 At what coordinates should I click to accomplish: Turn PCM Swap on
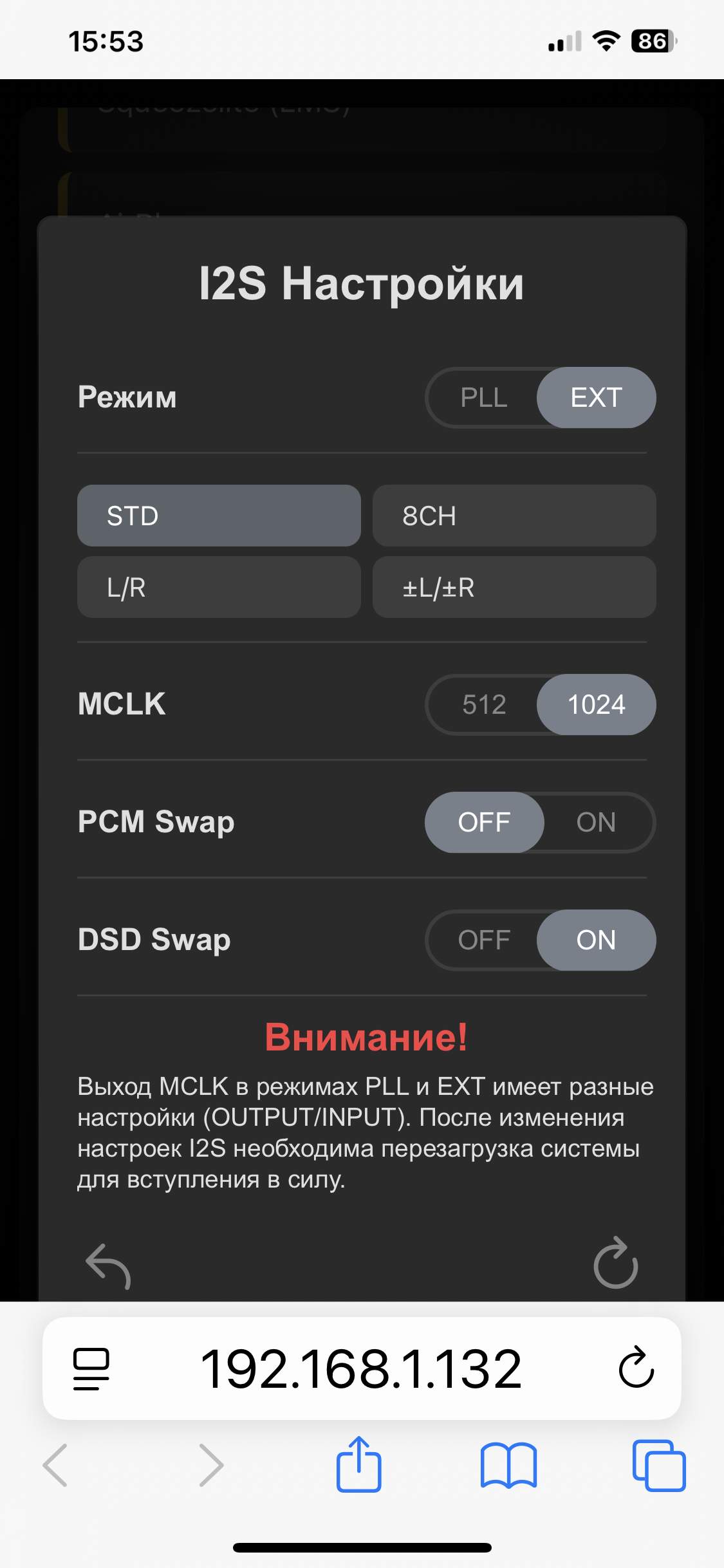pos(596,822)
